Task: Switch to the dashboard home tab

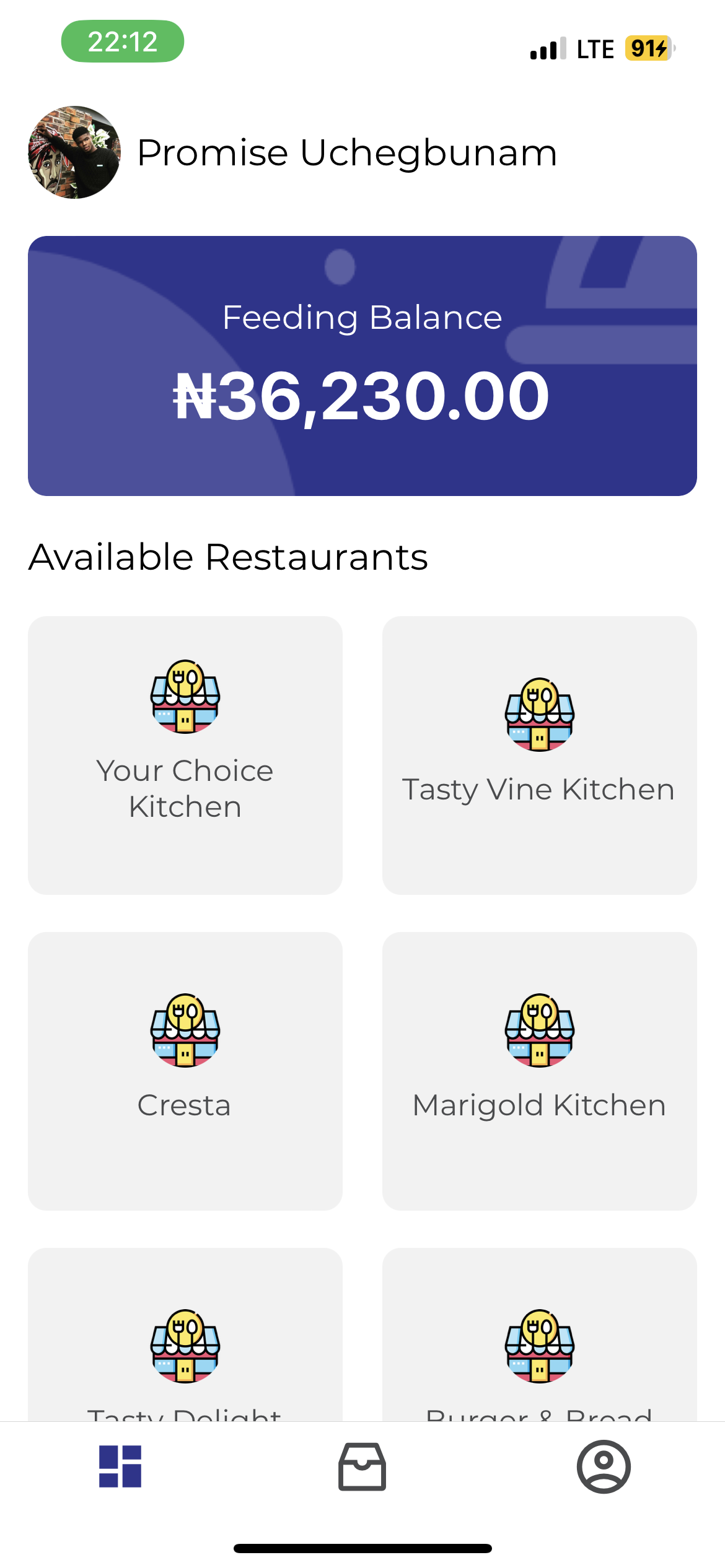Action: tap(120, 1466)
